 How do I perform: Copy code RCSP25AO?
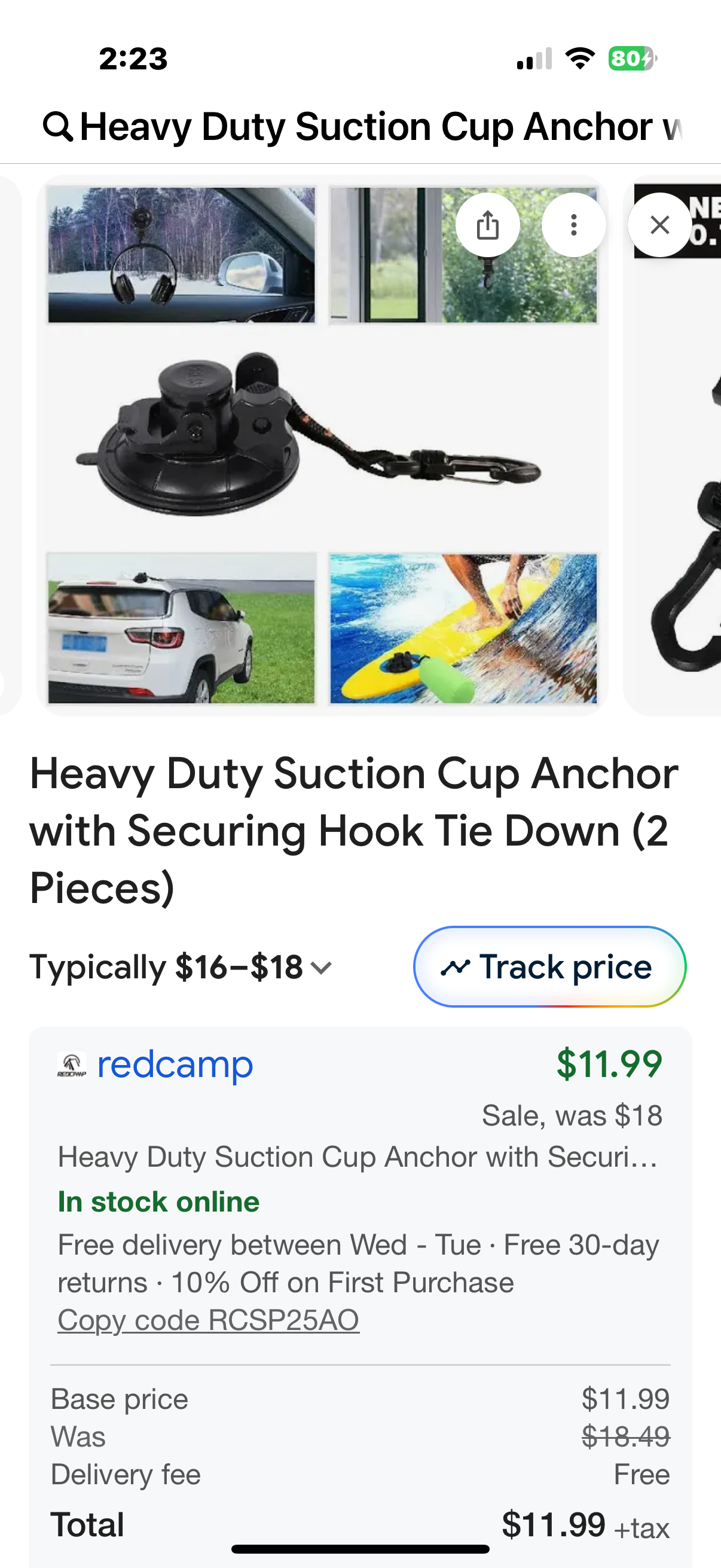[x=208, y=1320]
